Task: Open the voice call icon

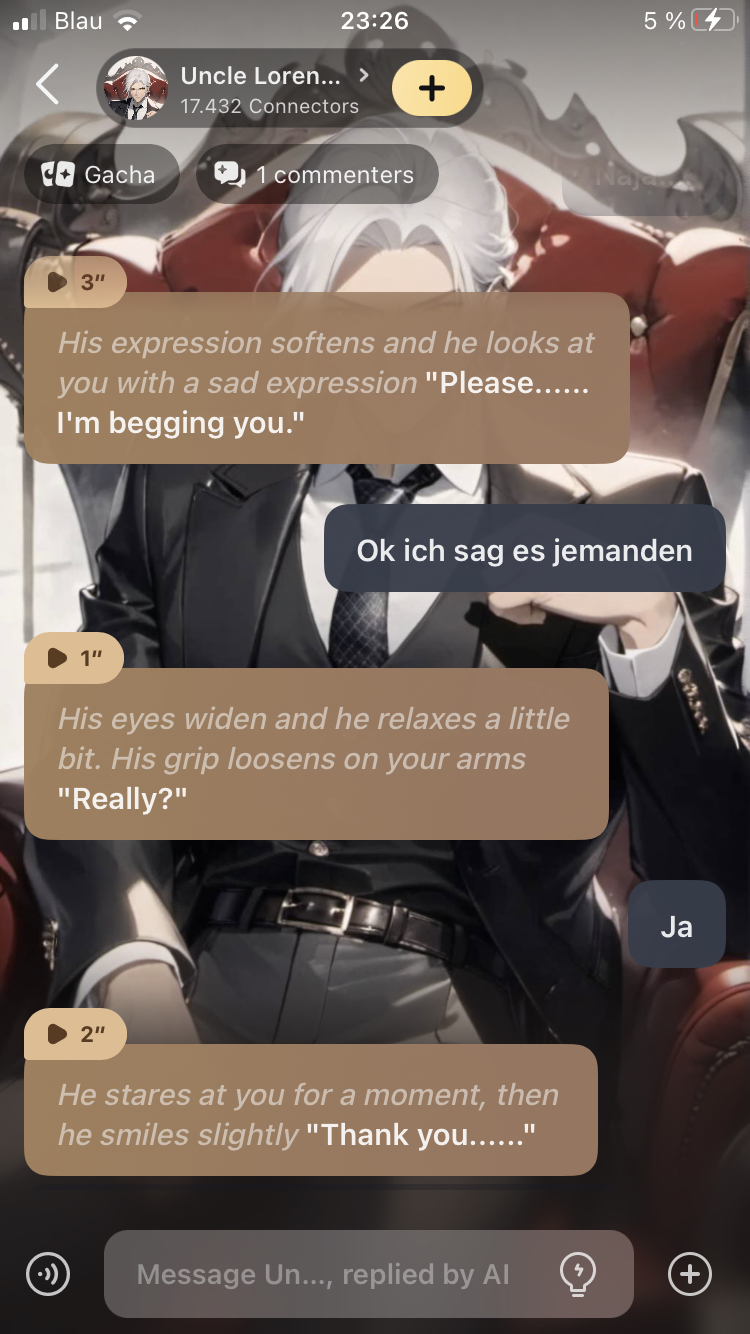Action: point(48,1274)
